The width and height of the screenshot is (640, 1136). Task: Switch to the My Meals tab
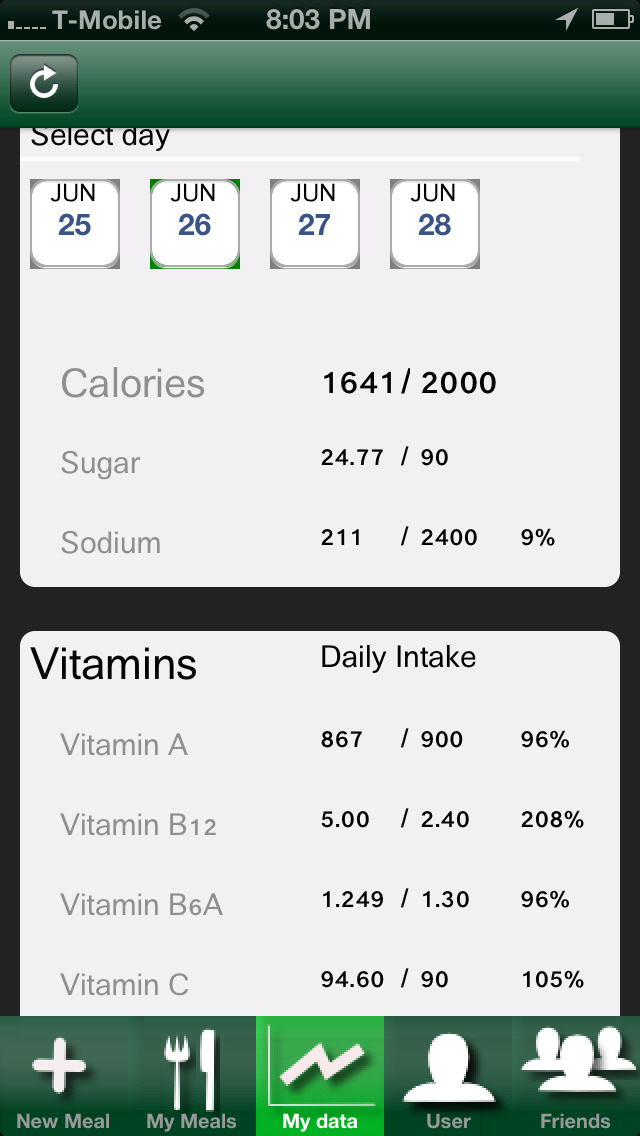click(192, 1076)
